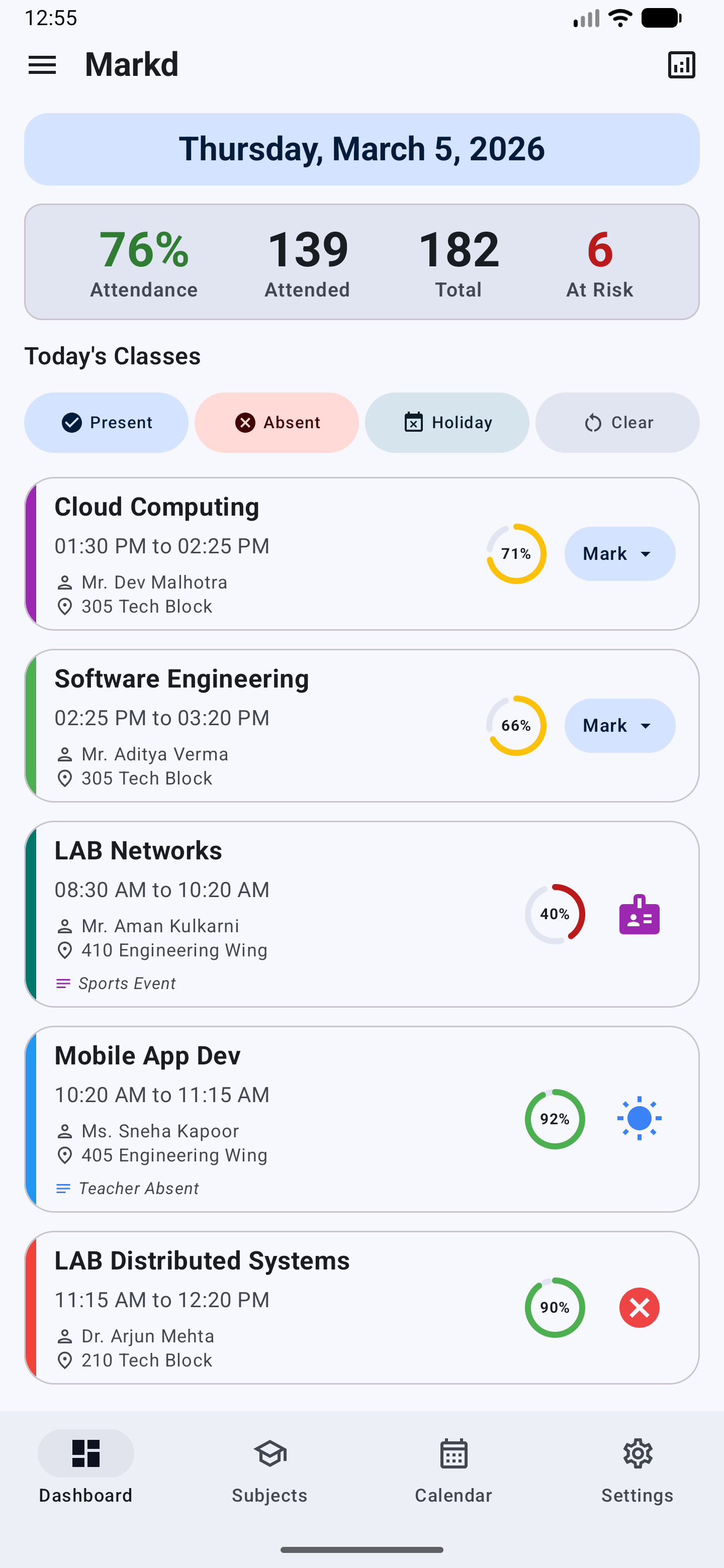Open the statistics chart icon top right
The height and width of the screenshot is (1568, 724).
[681, 64]
